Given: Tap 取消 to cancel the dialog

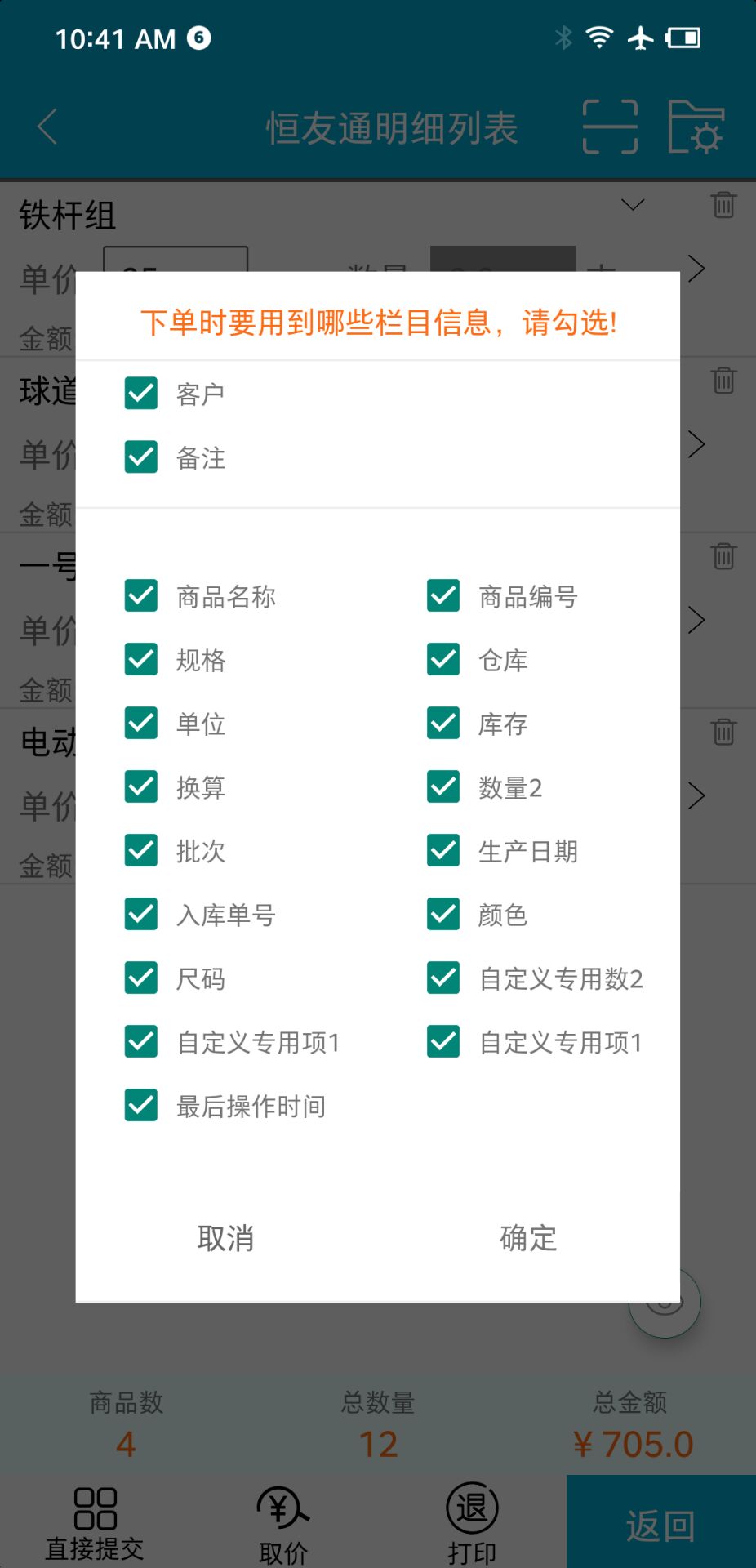Looking at the screenshot, I should pos(226,1238).
